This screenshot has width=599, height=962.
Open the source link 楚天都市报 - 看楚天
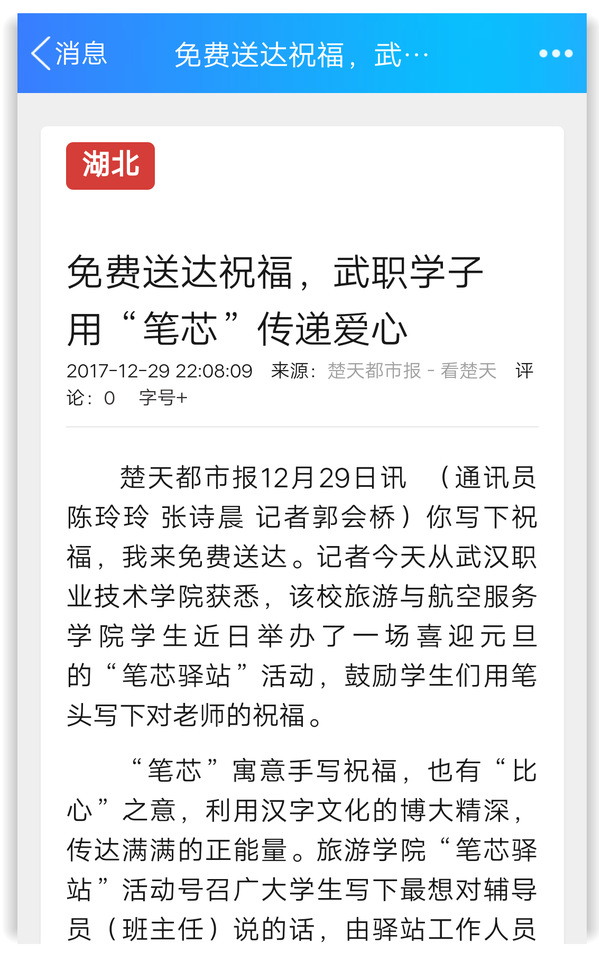(x=412, y=371)
